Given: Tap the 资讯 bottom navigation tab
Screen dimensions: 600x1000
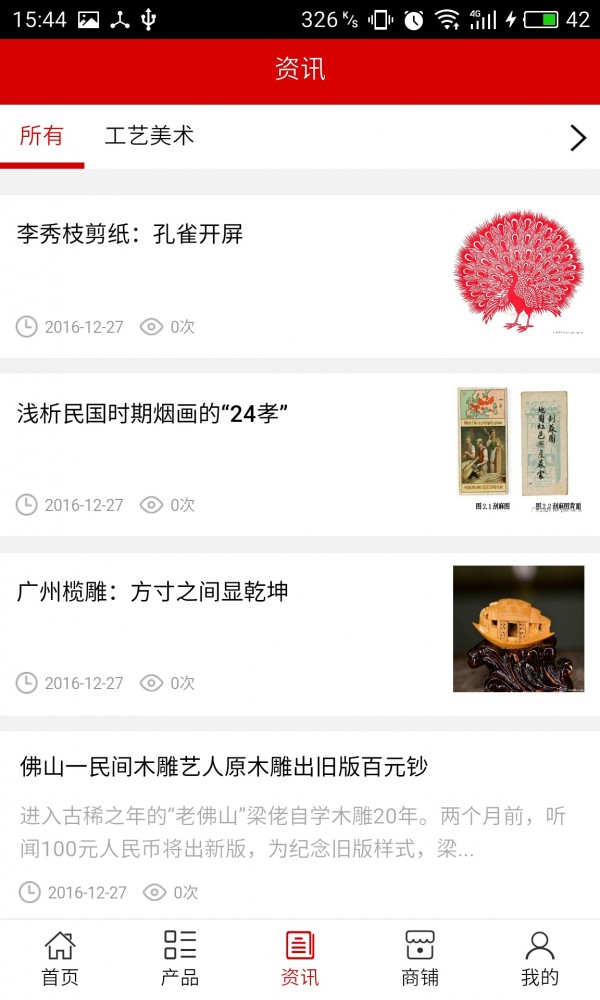Looking at the screenshot, I should [300, 958].
